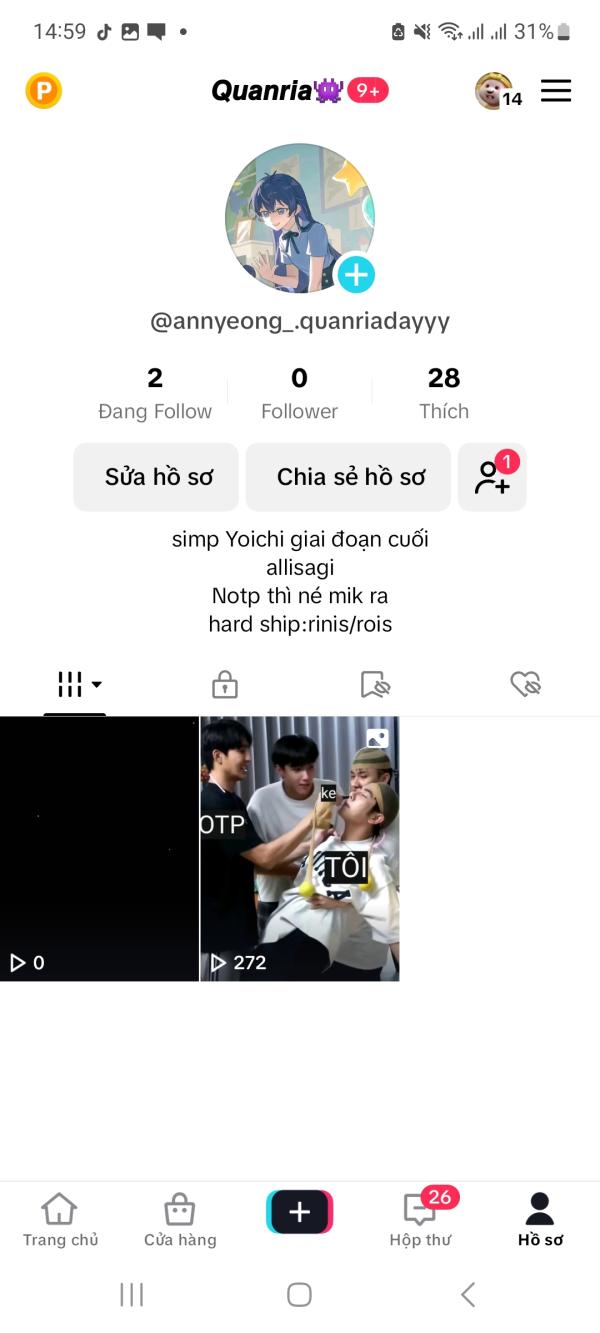Viewport: 600px width, 1333px height.
Task: View the Follower list
Action: click(299, 393)
